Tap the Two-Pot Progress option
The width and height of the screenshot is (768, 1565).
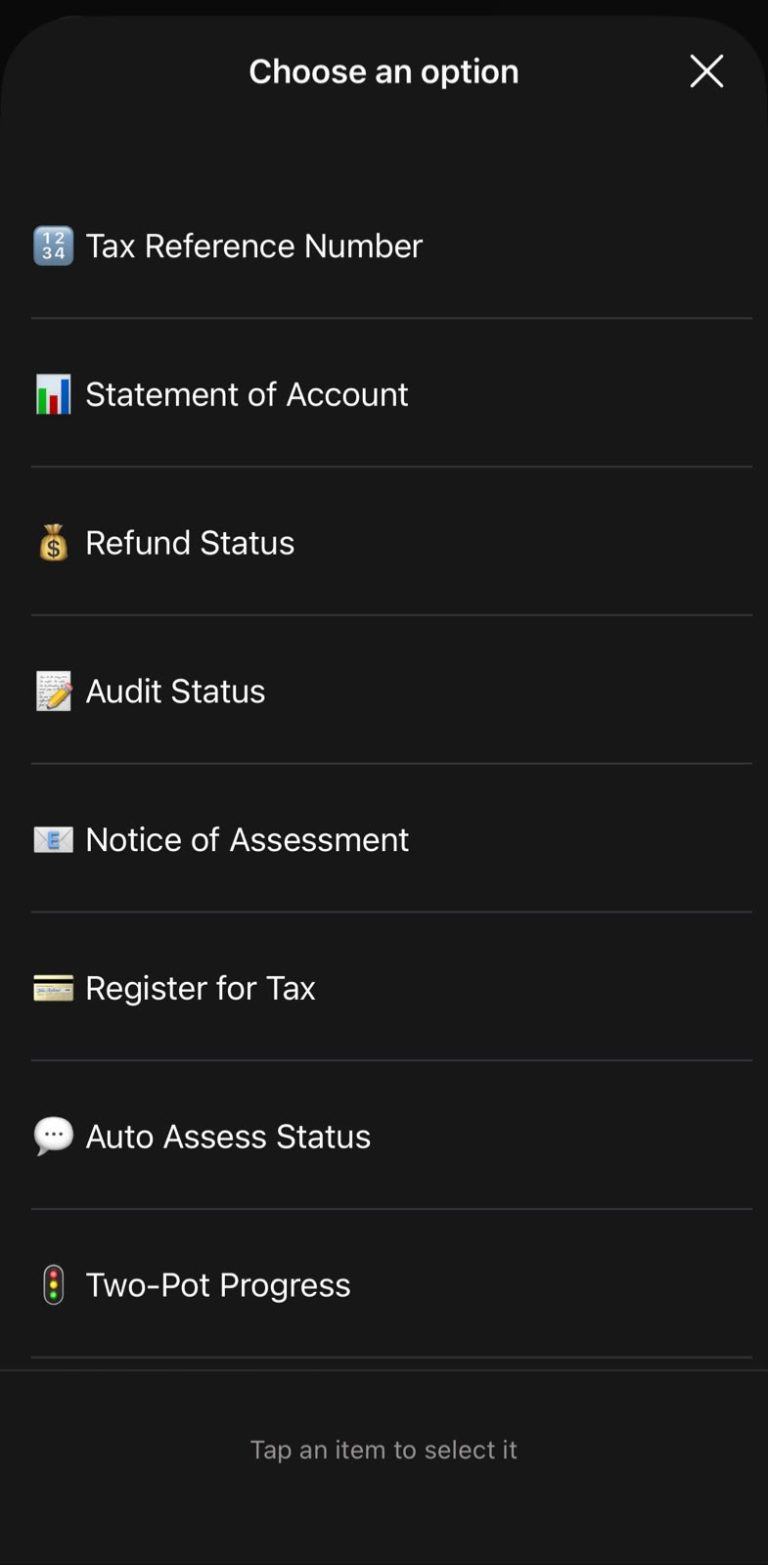click(x=391, y=1285)
